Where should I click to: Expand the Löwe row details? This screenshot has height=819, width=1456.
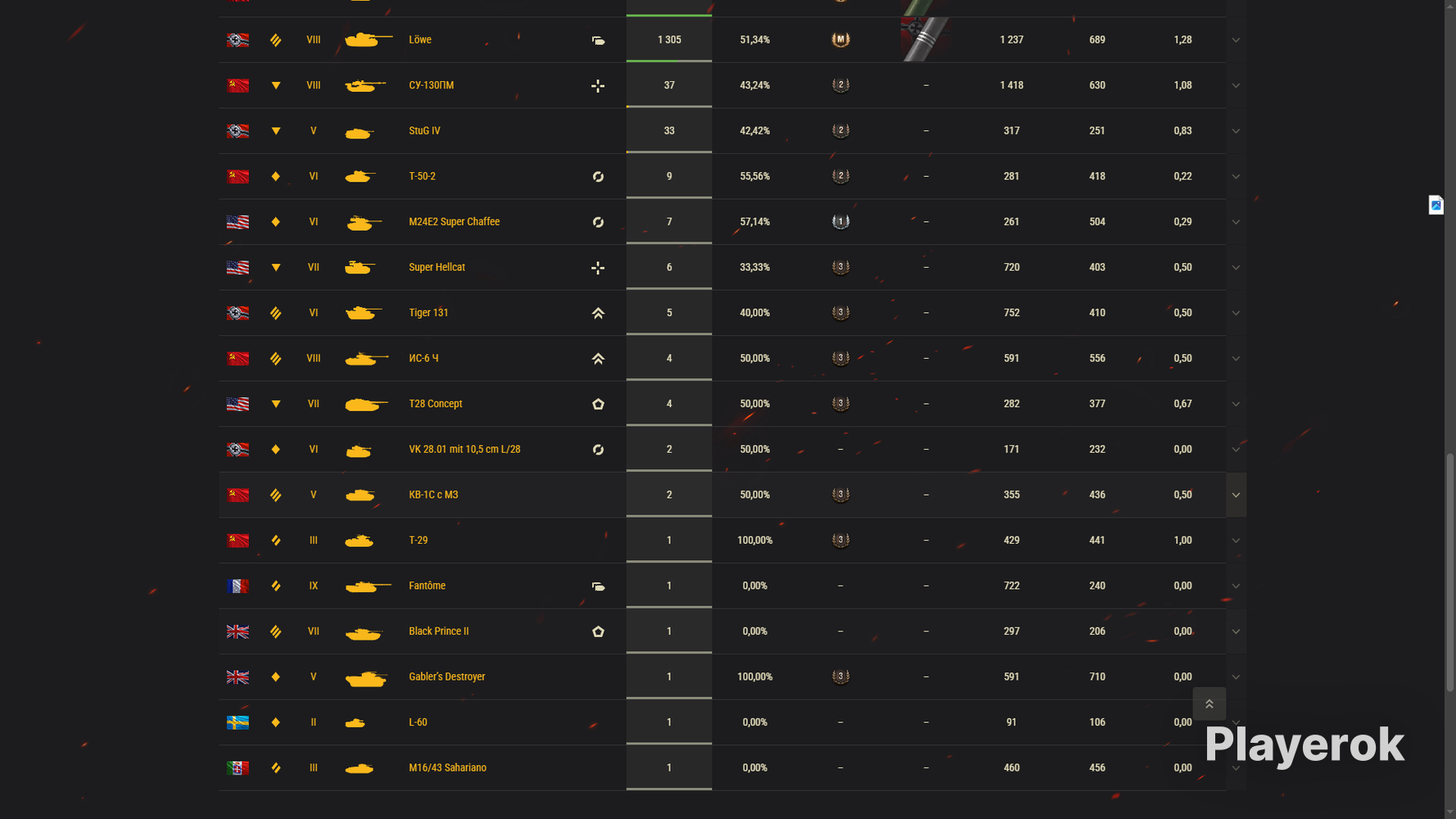[1236, 40]
